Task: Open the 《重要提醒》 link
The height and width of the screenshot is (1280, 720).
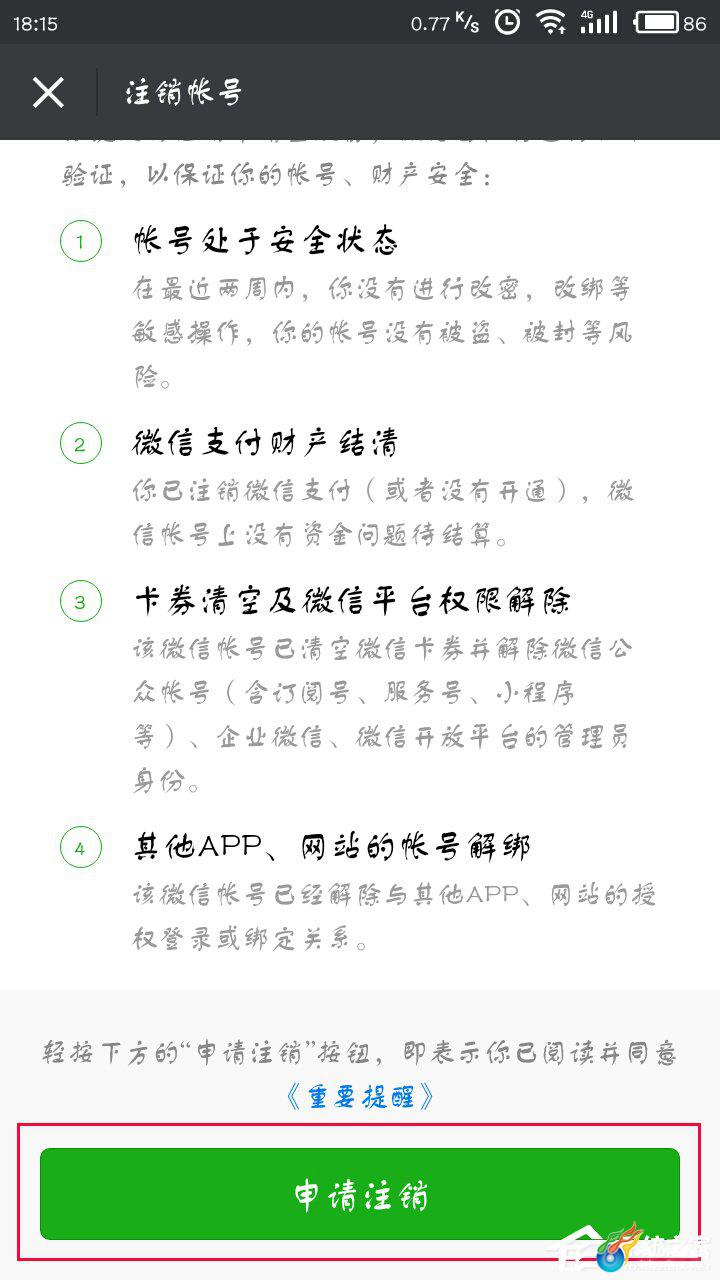Action: pyautogui.click(x=360, y=1096)
